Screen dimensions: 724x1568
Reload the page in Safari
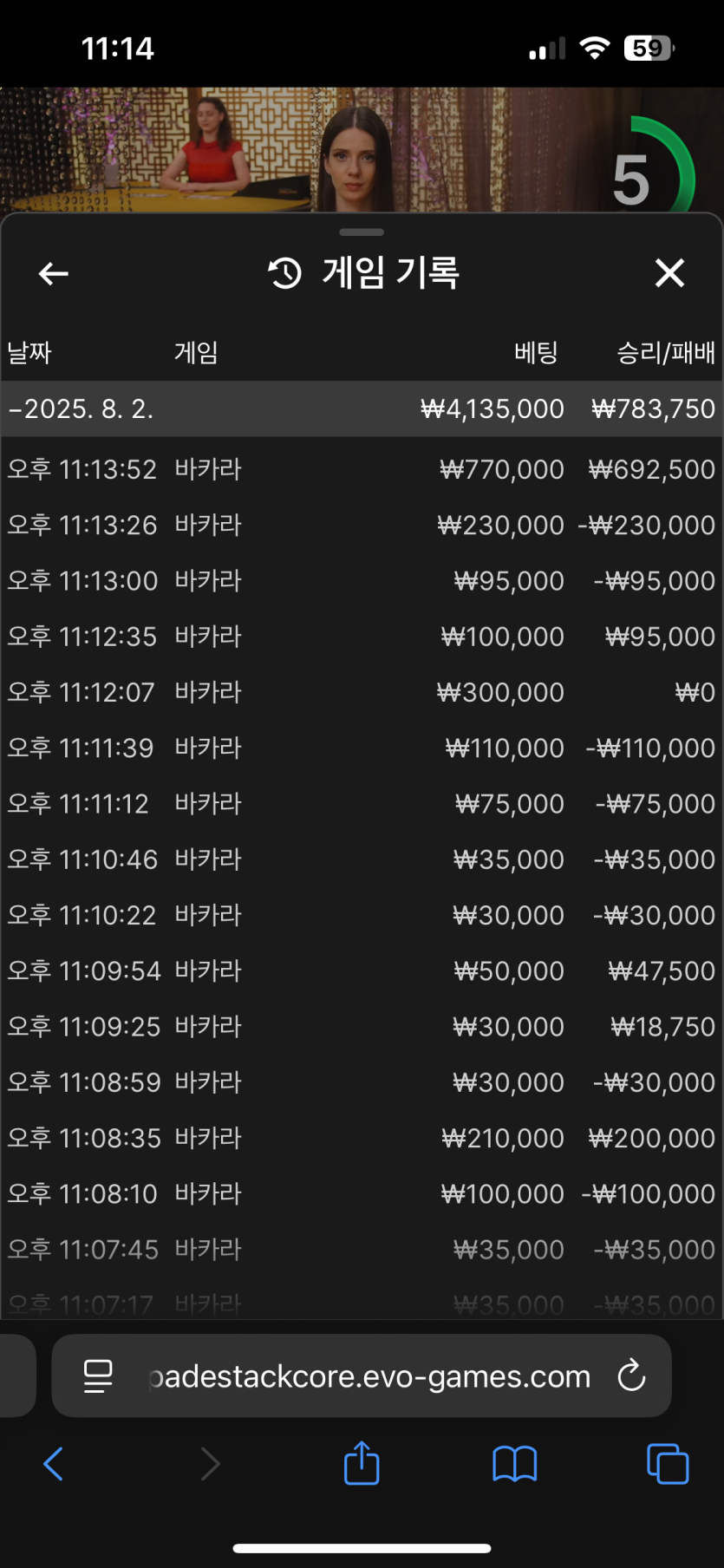point(631,1375)
